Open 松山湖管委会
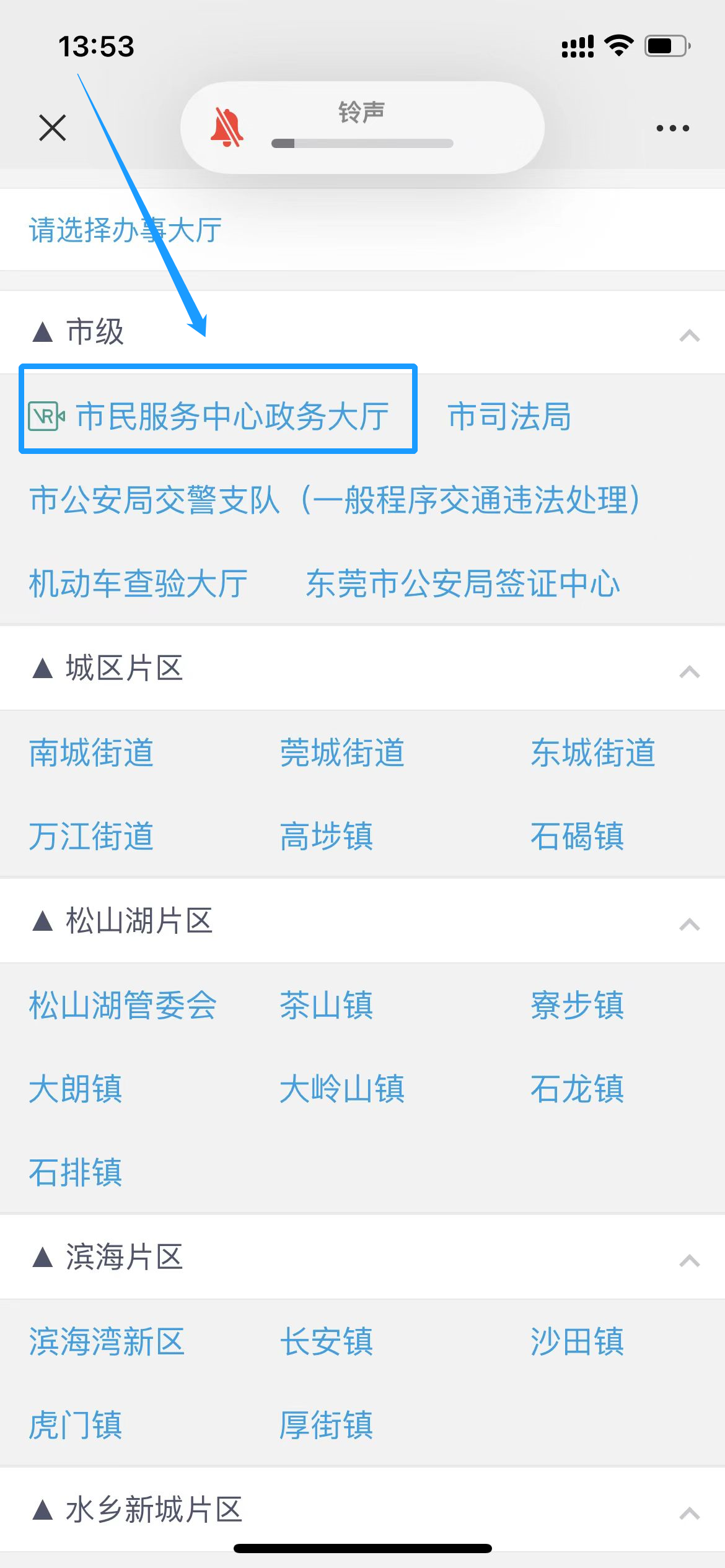This screenshot has width=725, height=1568. 123,1005
